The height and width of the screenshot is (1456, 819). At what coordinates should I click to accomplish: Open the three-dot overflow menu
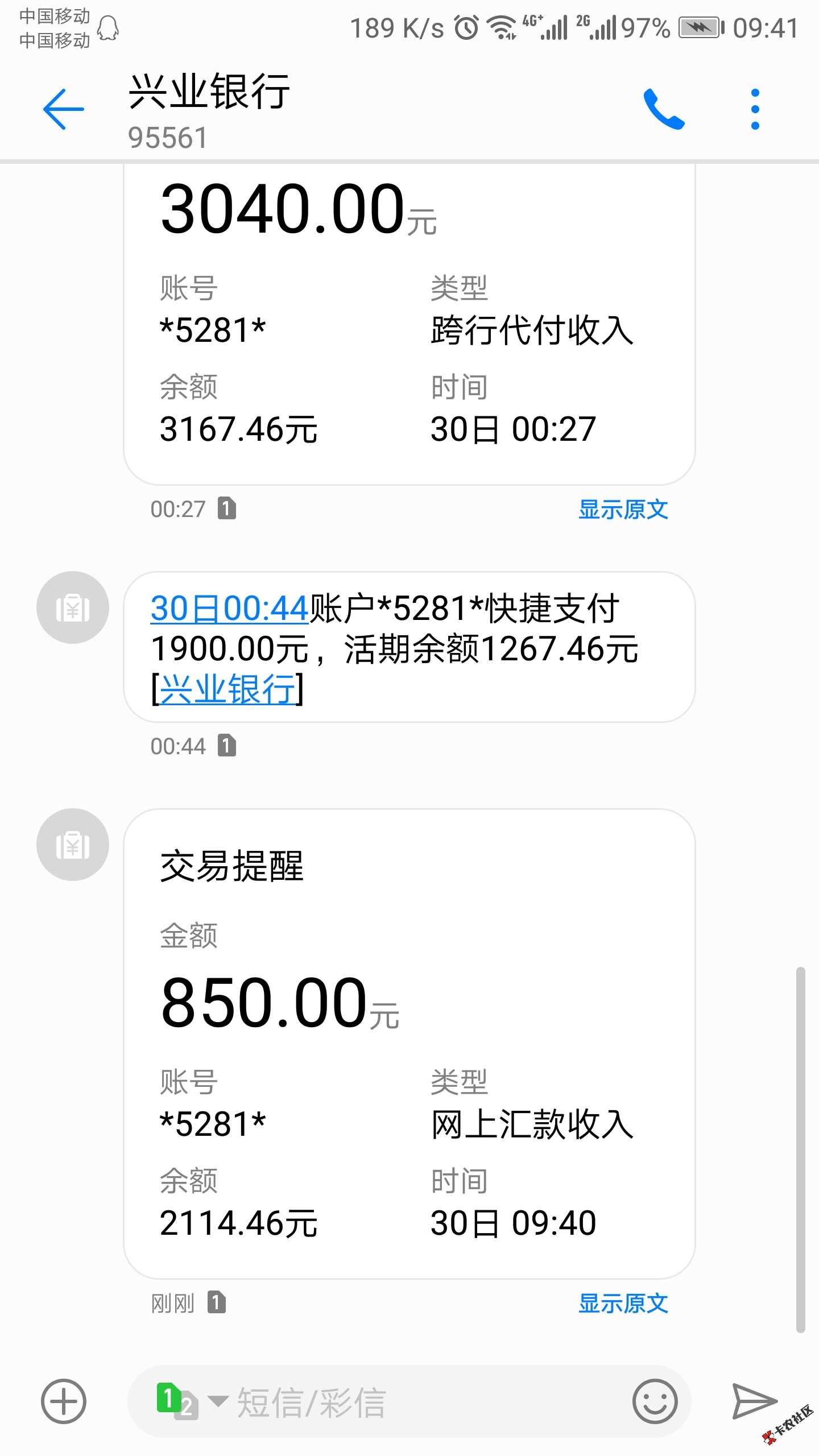[755, 109]
